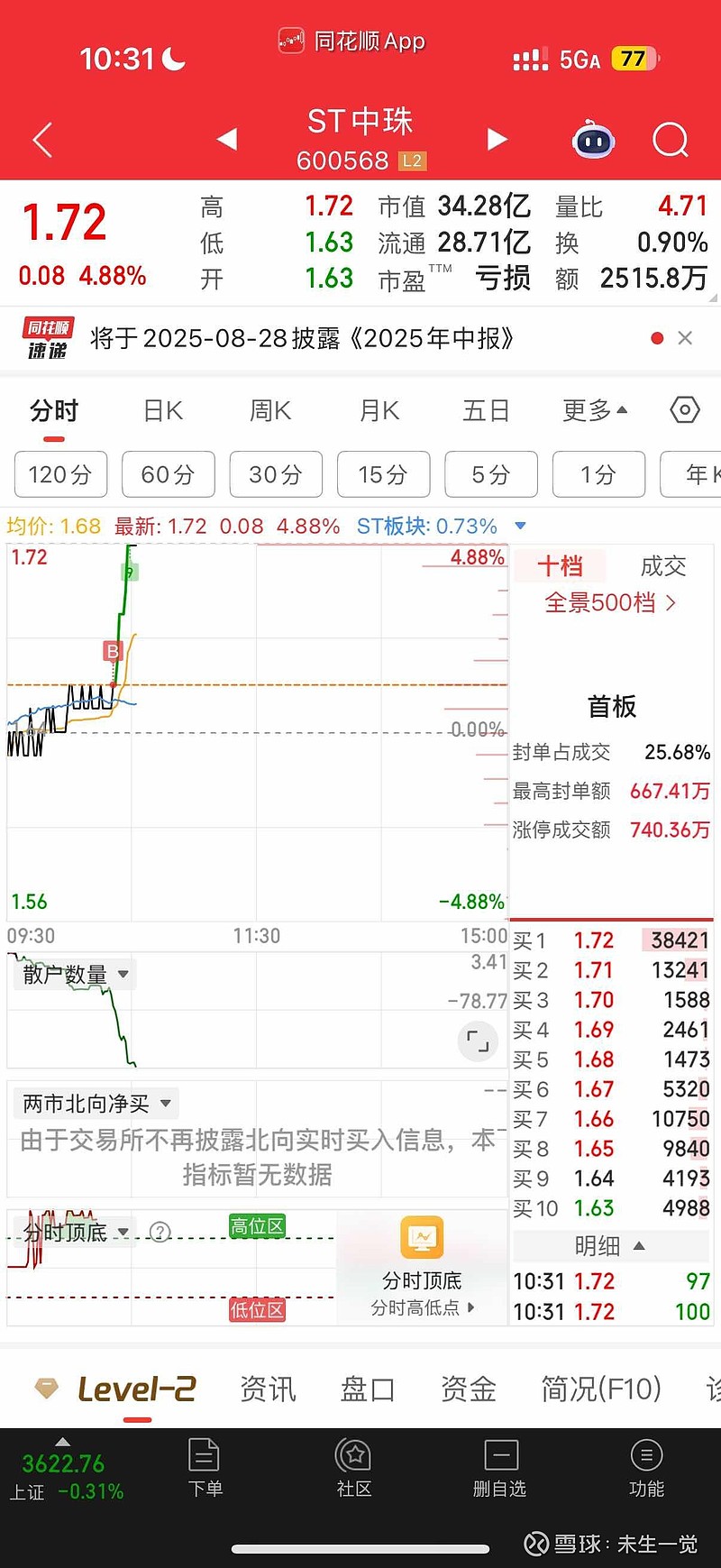This screenshot has width=721, height=1568.
Task: Open stock search
Action: click(x=671, y=141)
